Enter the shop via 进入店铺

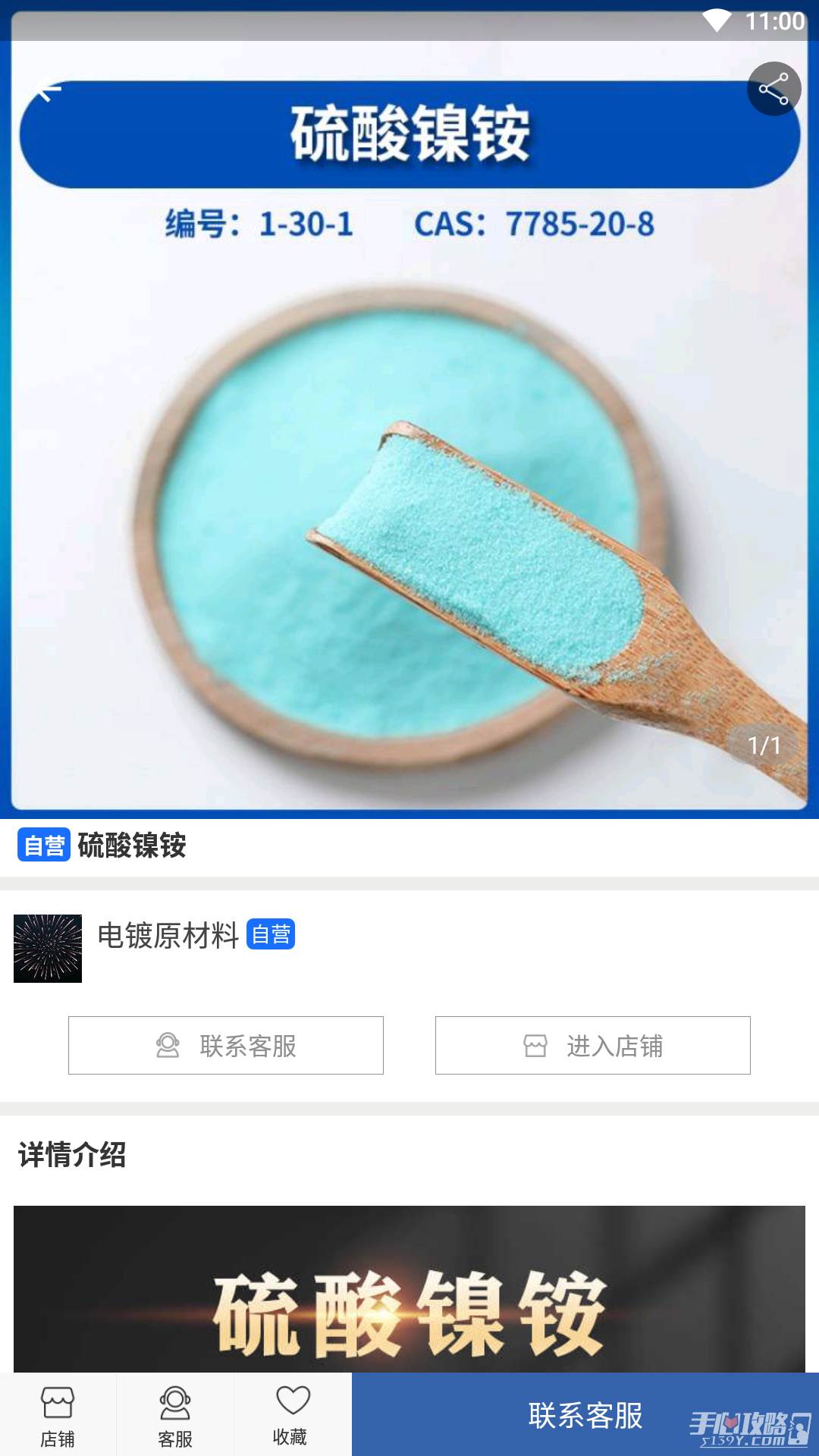click(592, 1045)
